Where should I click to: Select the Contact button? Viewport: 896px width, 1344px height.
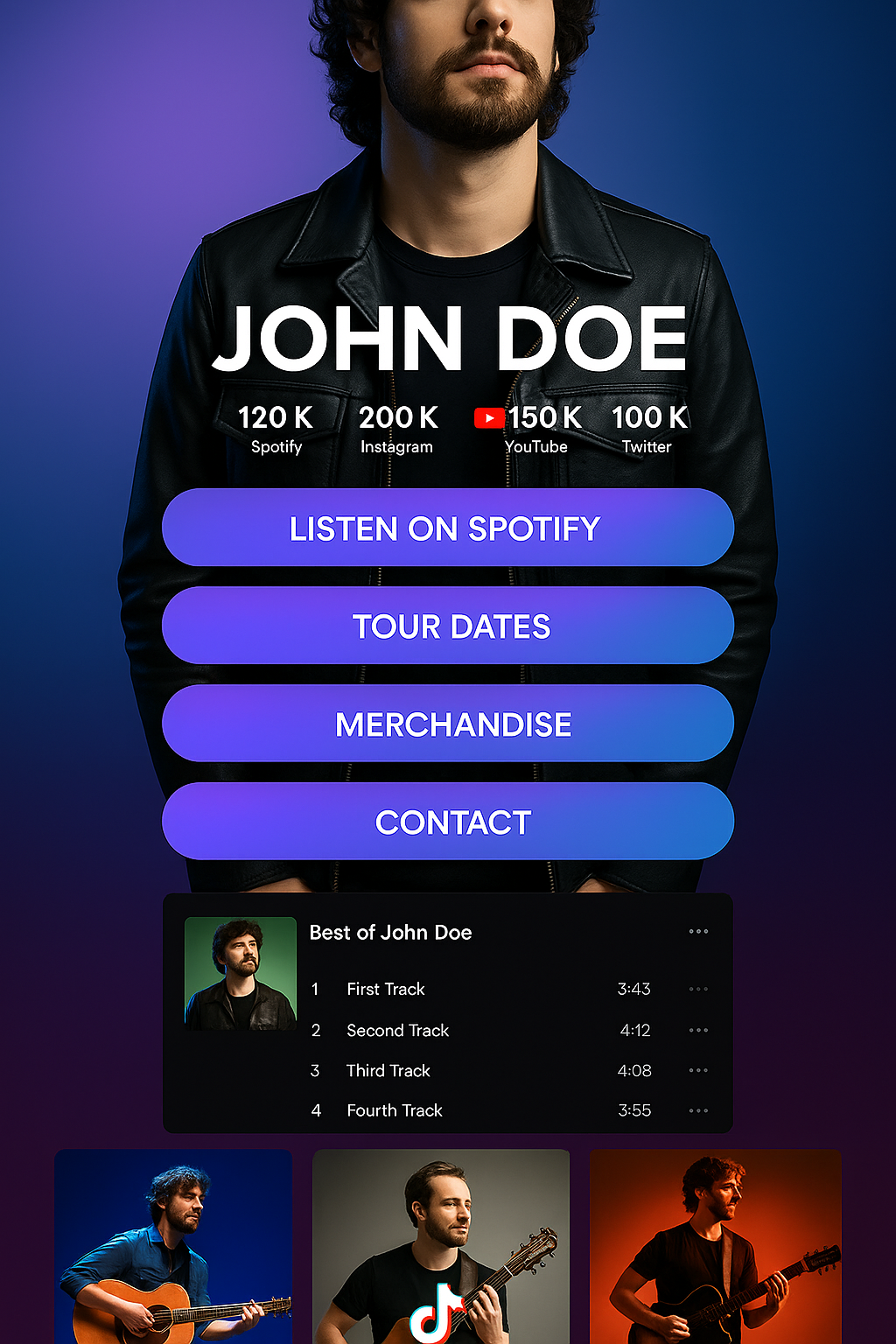click(447, 822)
